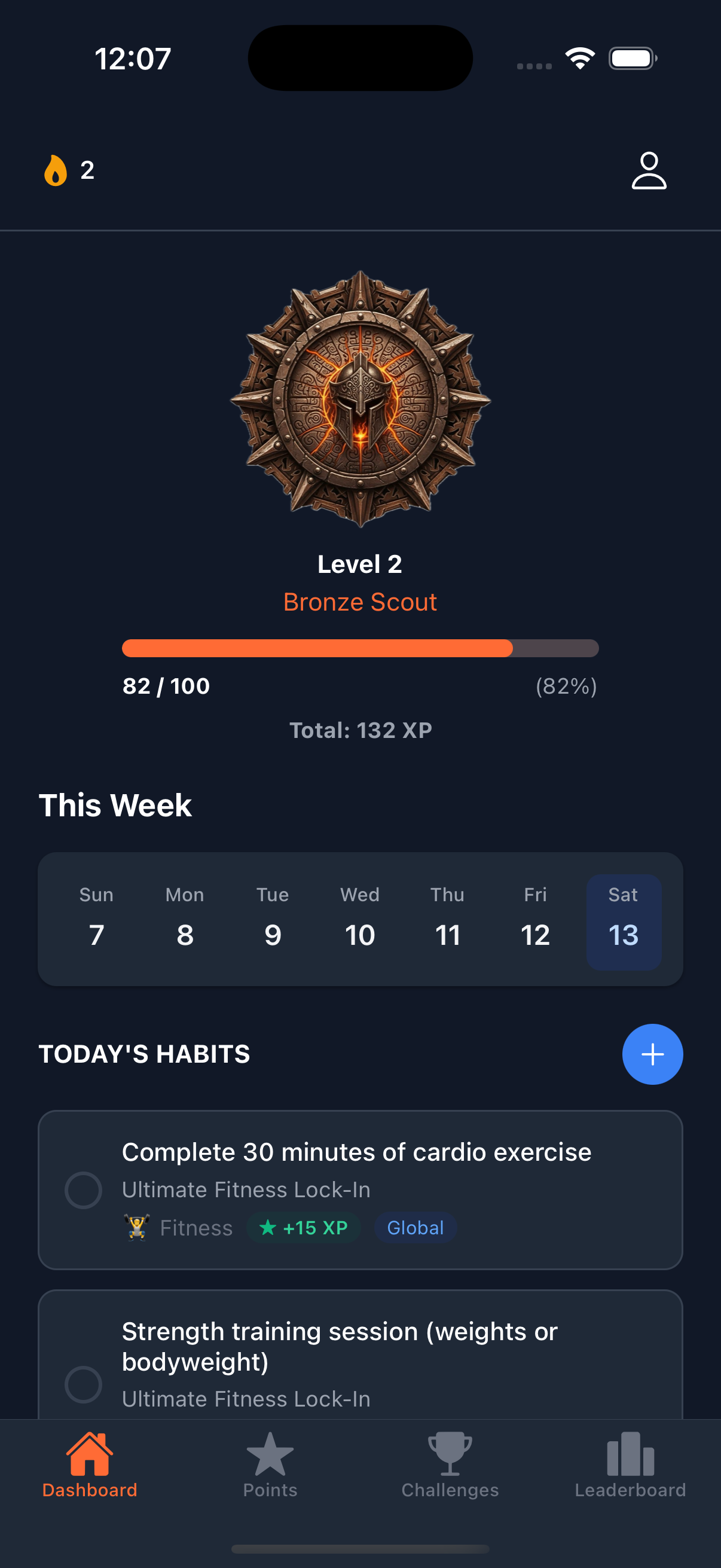
Task: Tap the Ultimate Fitness Lock-In challenge name
Action: (246, 1189)
